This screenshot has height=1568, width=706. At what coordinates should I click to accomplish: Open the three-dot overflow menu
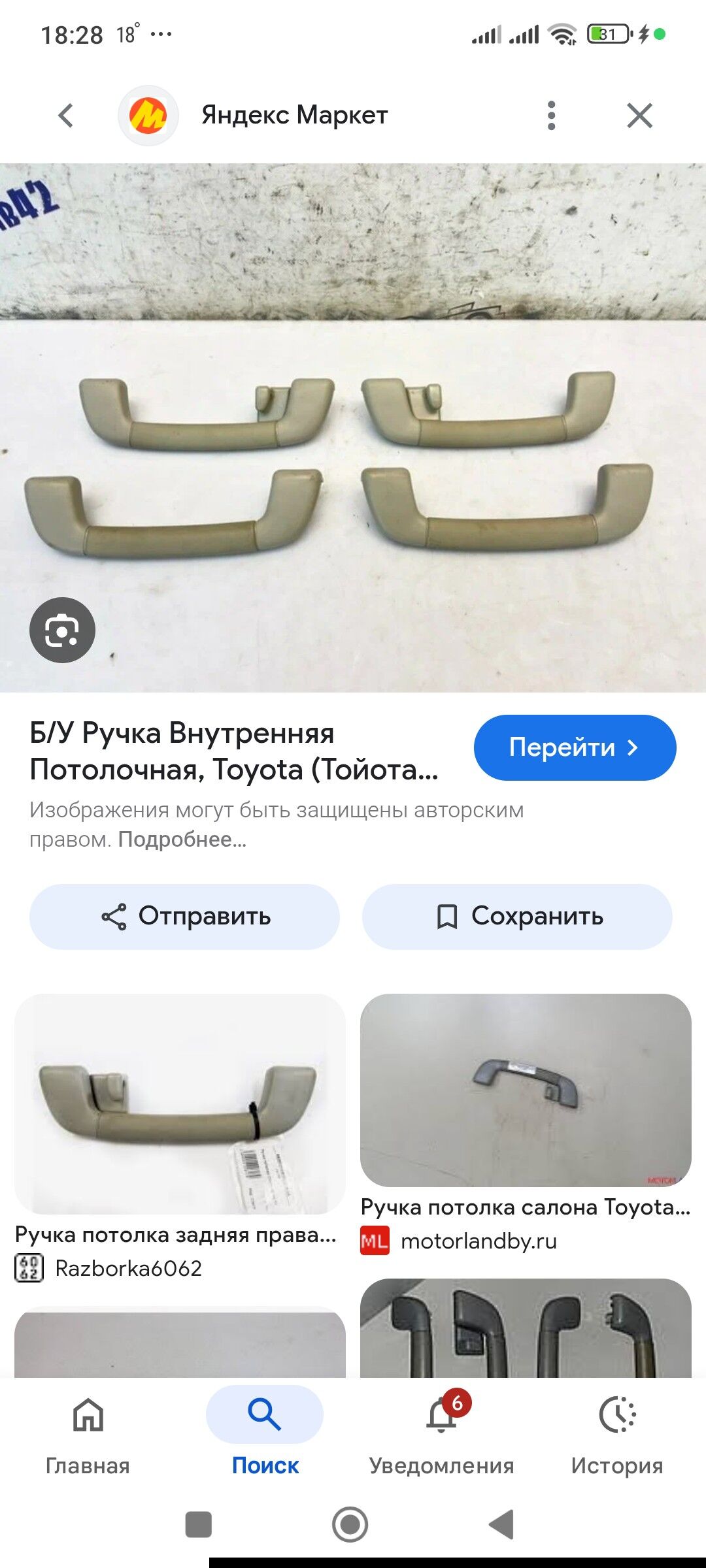point(551,116)
